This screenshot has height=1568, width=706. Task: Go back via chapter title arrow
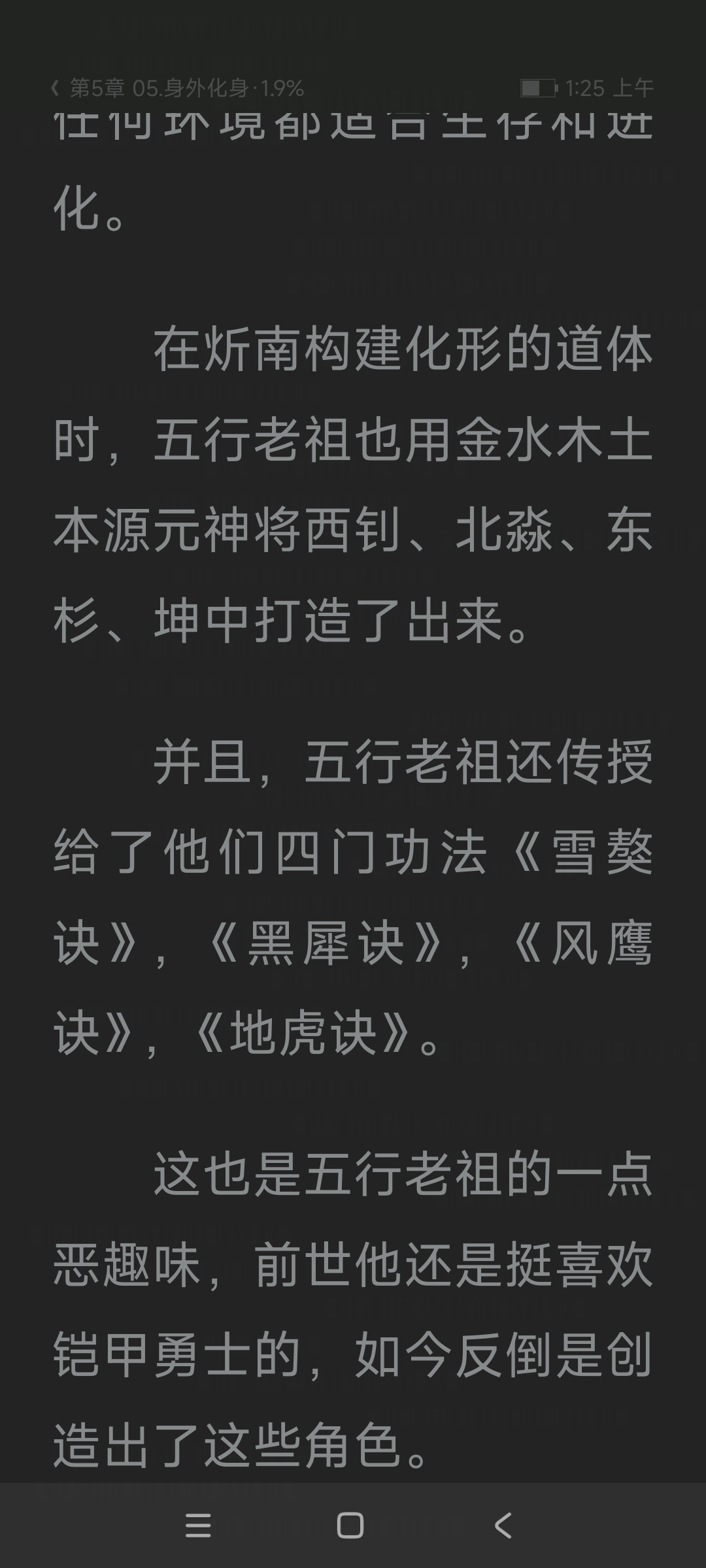[55, 88]
